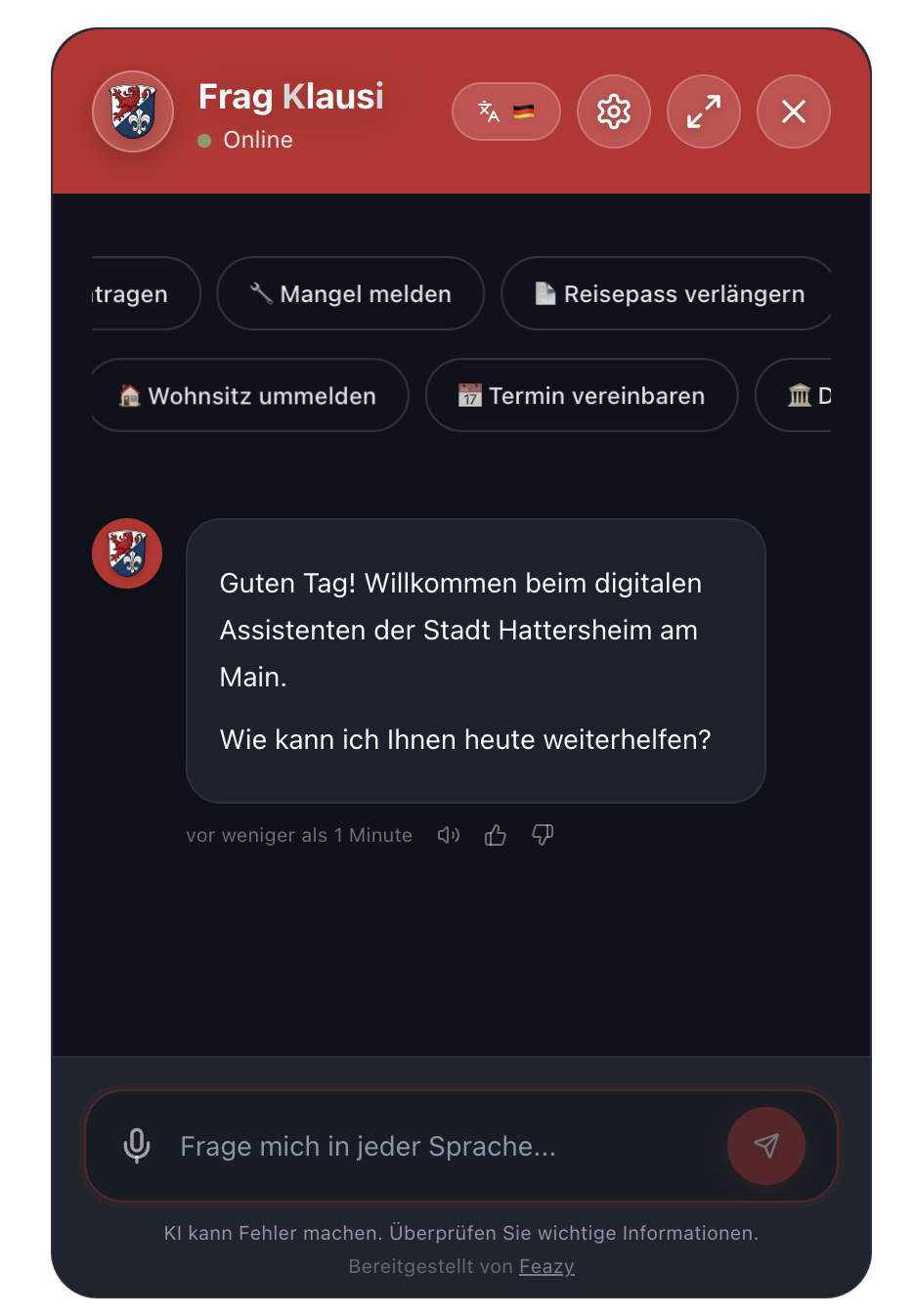Select Termin vereinbaren from the chips

(x=581, y=395)
